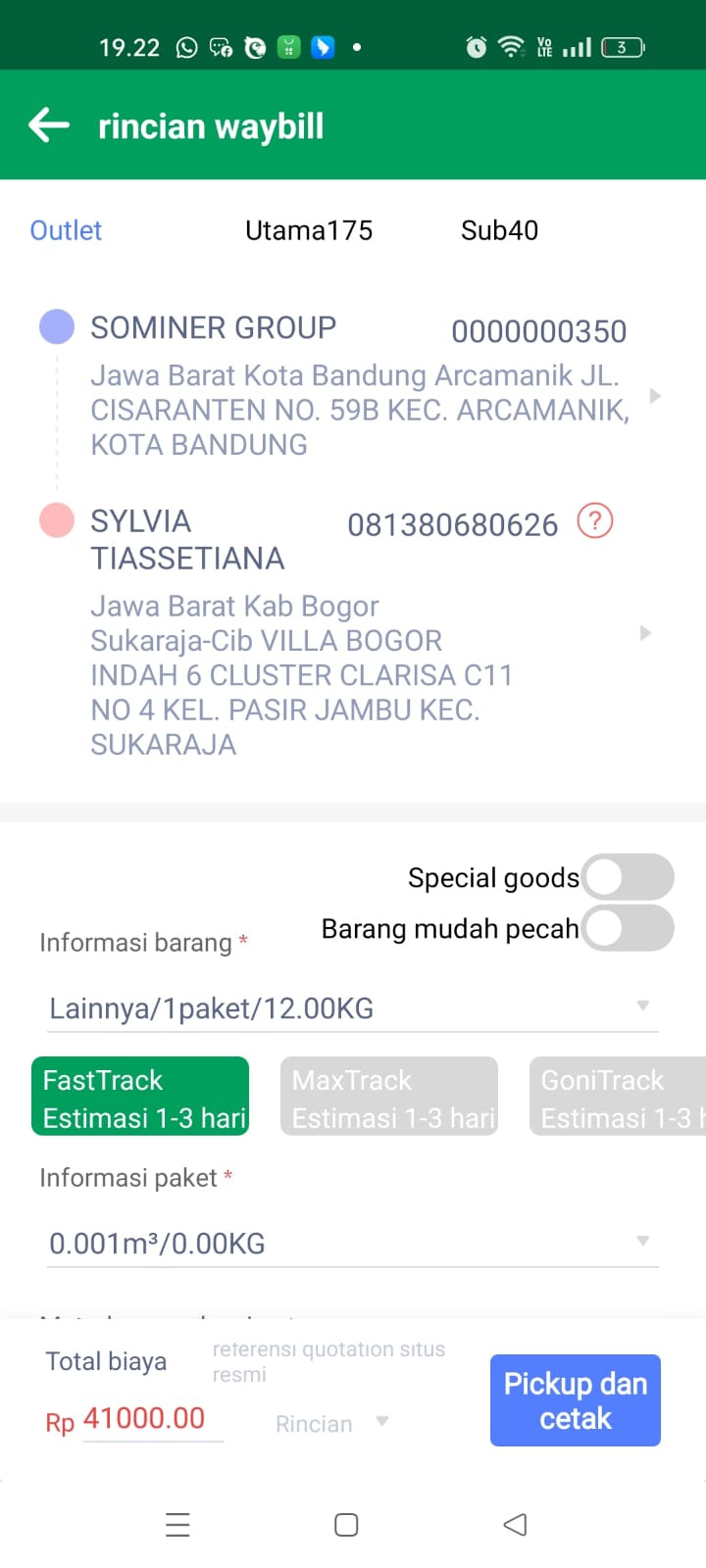Viewport: 706px width, 1568px height.
Task: Tap the question mark beside recipient phone
Action: [x=595, y=521]
